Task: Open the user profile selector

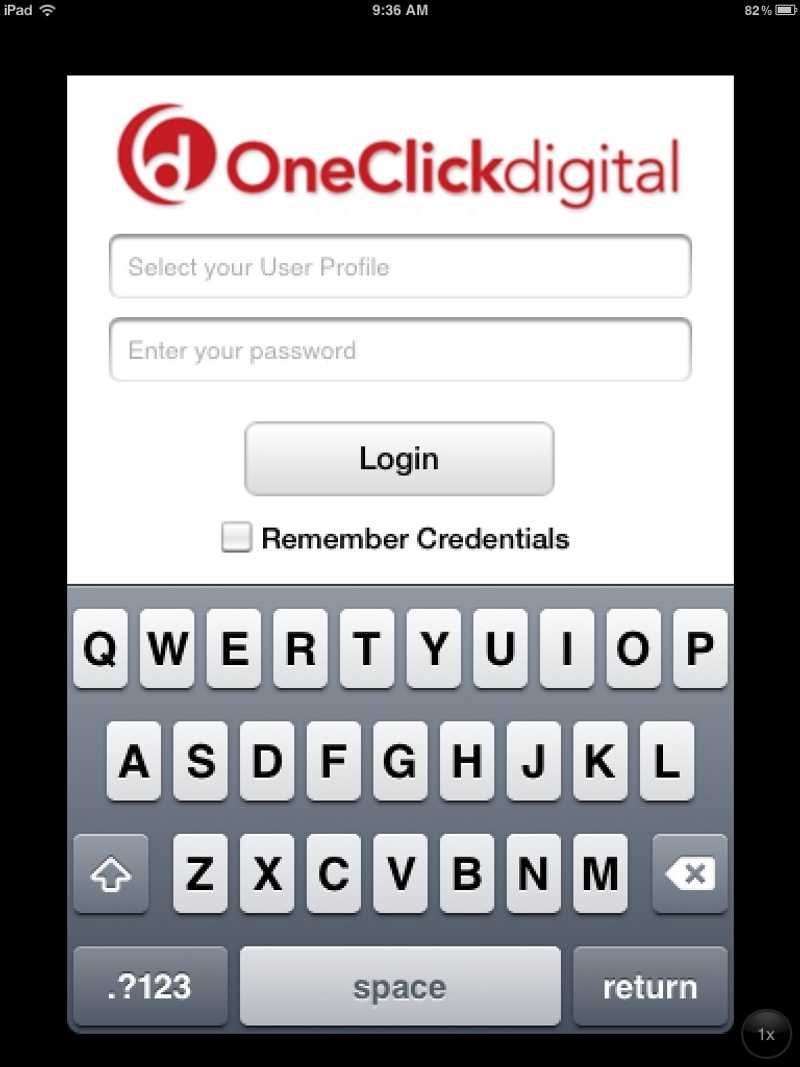Action: pyautogui.click(x=399, y=266)
